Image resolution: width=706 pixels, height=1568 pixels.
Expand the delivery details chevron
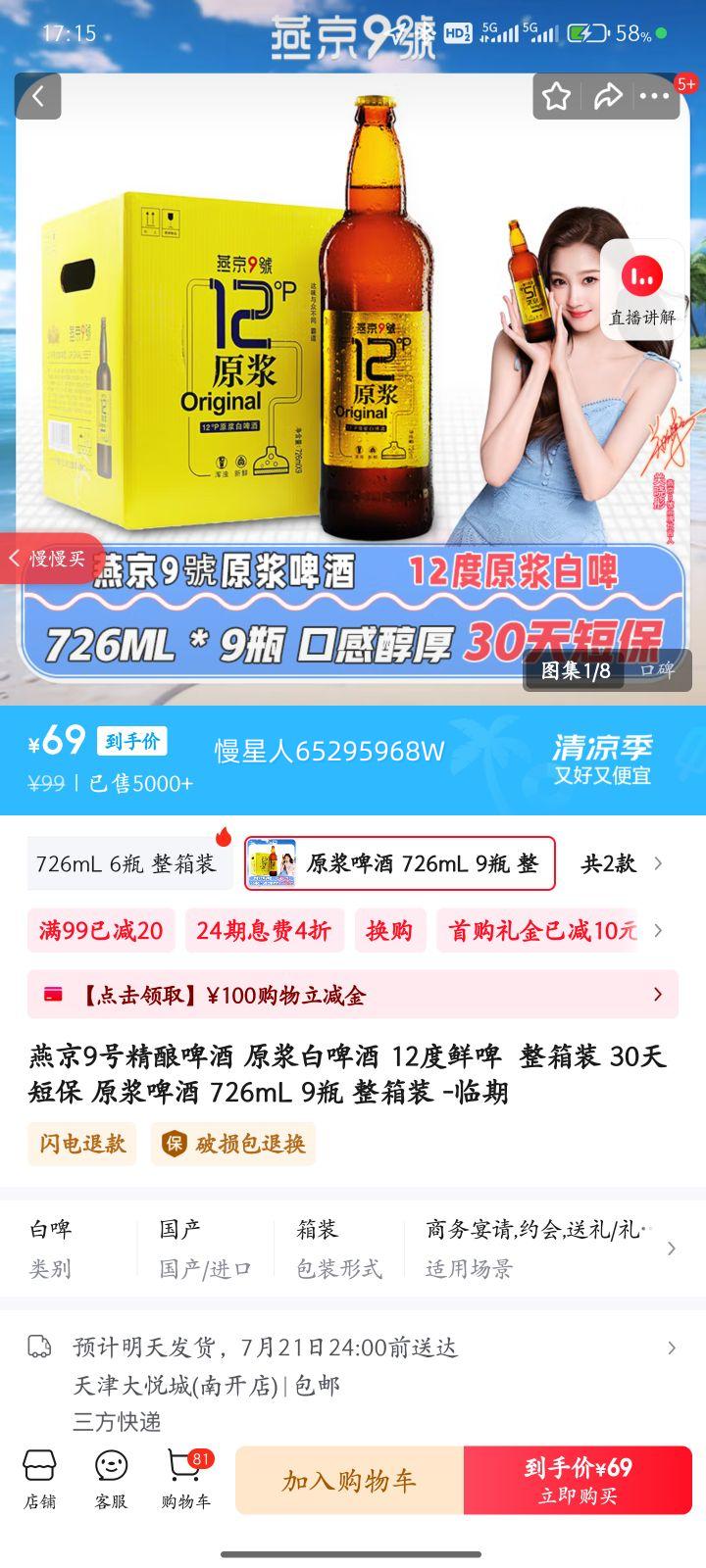coord(671,1347)
